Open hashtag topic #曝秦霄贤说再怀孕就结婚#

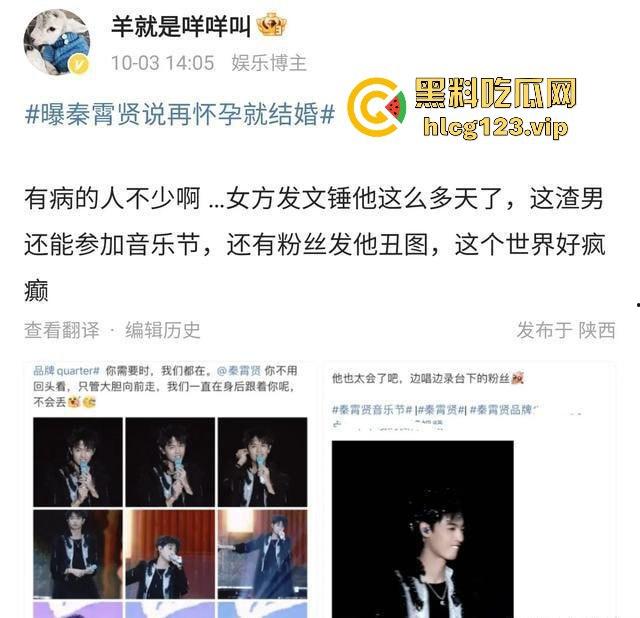coord(180,112)
